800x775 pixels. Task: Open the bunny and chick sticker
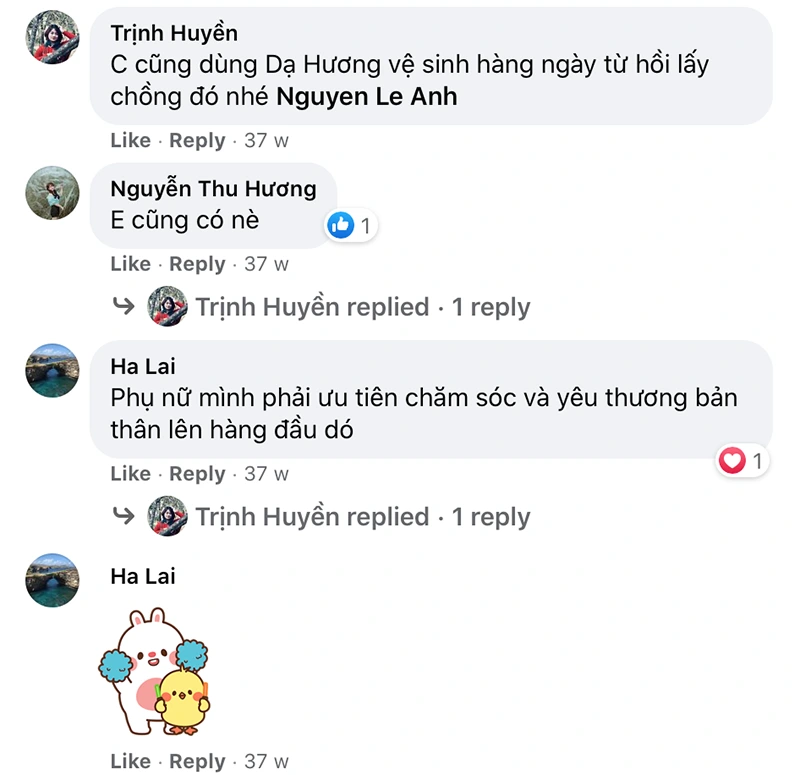coord(153,670)
